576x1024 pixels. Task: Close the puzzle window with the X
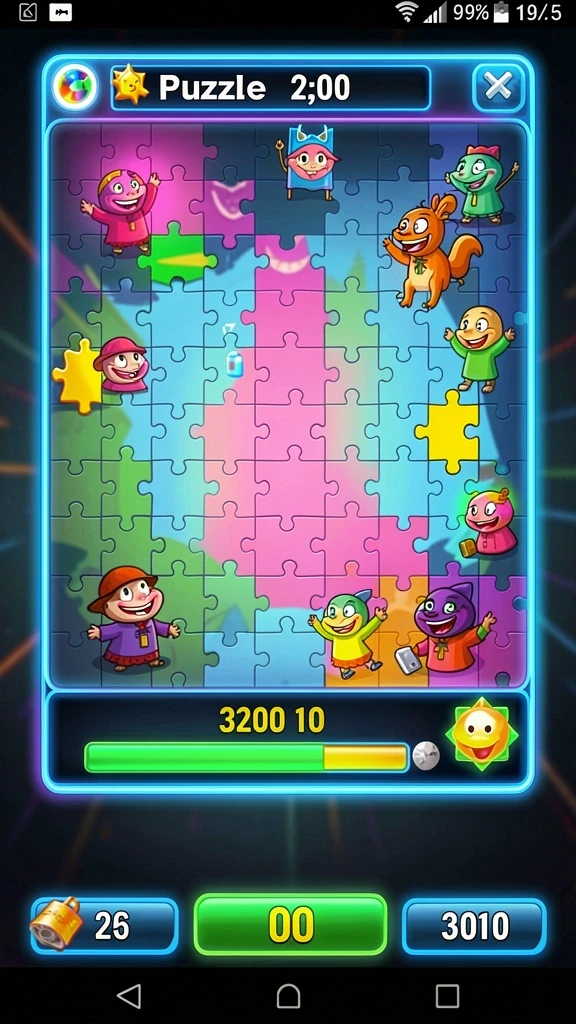498,87
